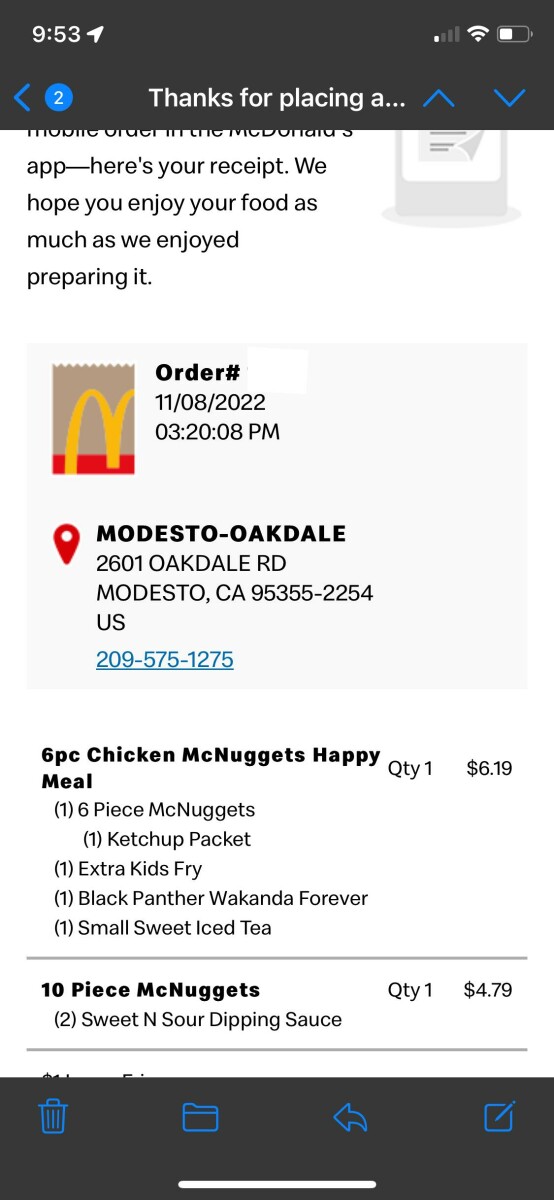The width and height of the screenshot is (554, 1200).
Task: Call 209-575-1275 phone link
Action: [165, 660]
